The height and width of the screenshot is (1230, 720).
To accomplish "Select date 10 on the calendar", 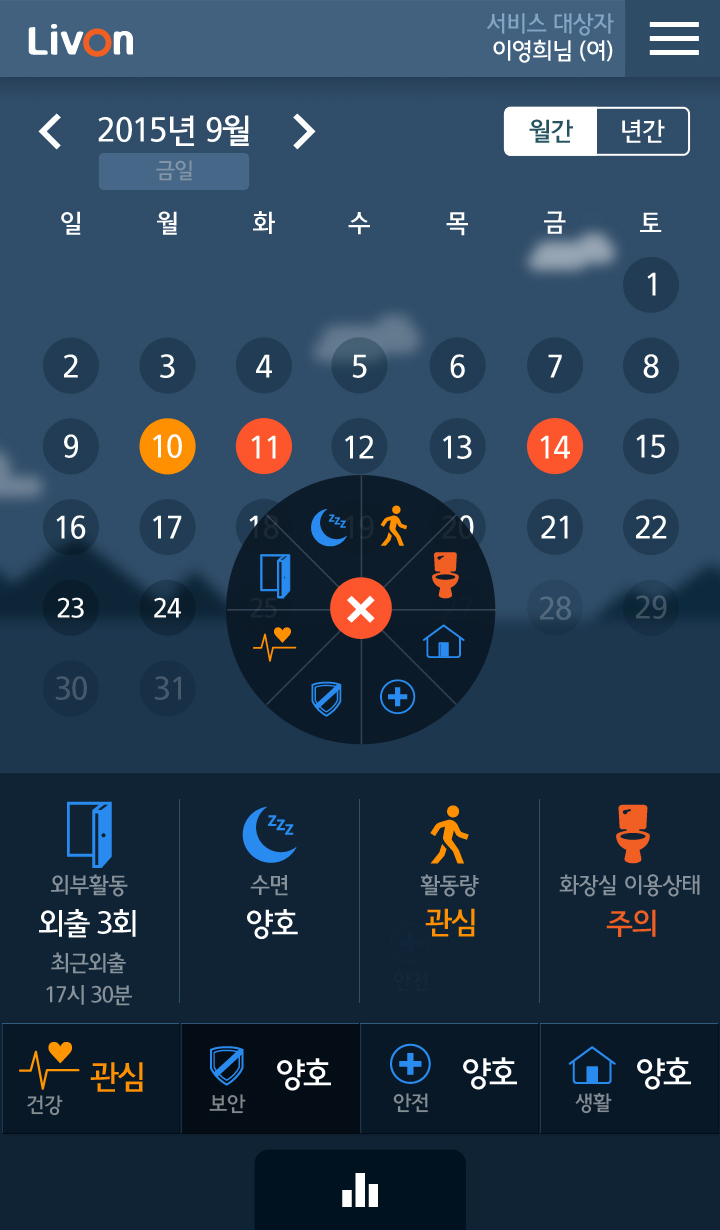I will tap(167, 446).
